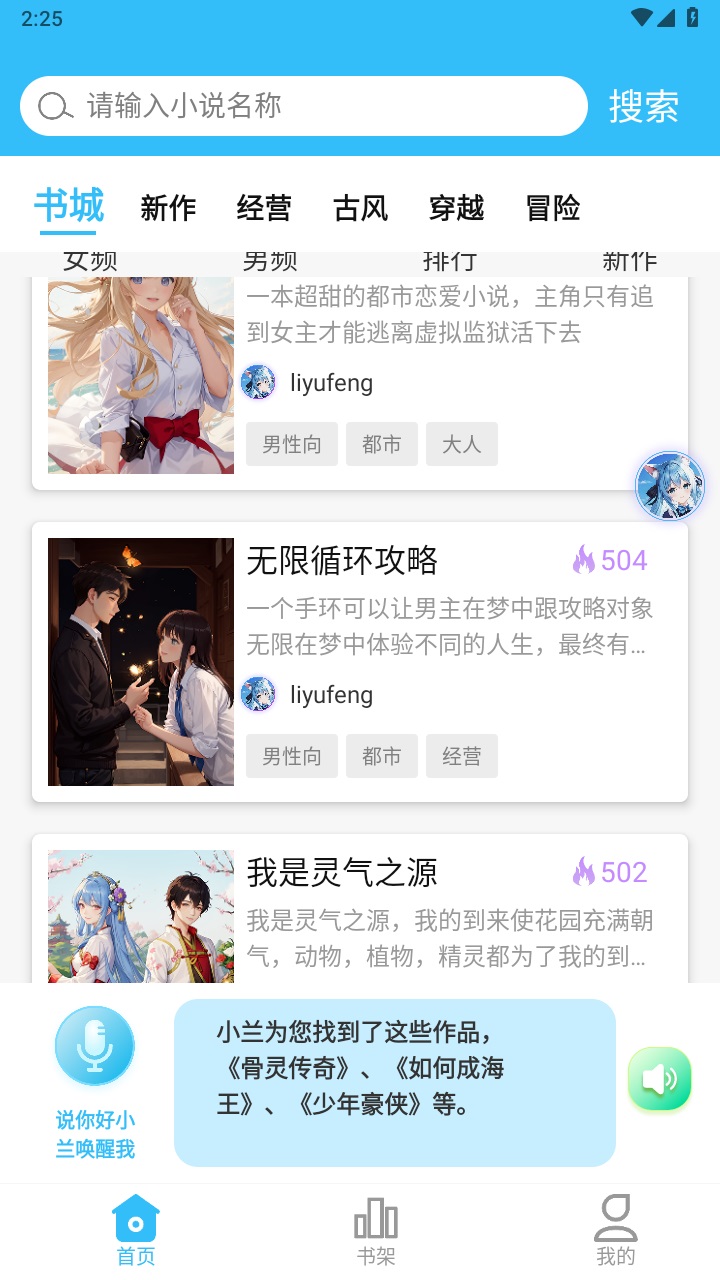This screenshot has width=720, height=1280.
Task: Tap the magnifier icon in the search bar
Action: pos(52,104)
